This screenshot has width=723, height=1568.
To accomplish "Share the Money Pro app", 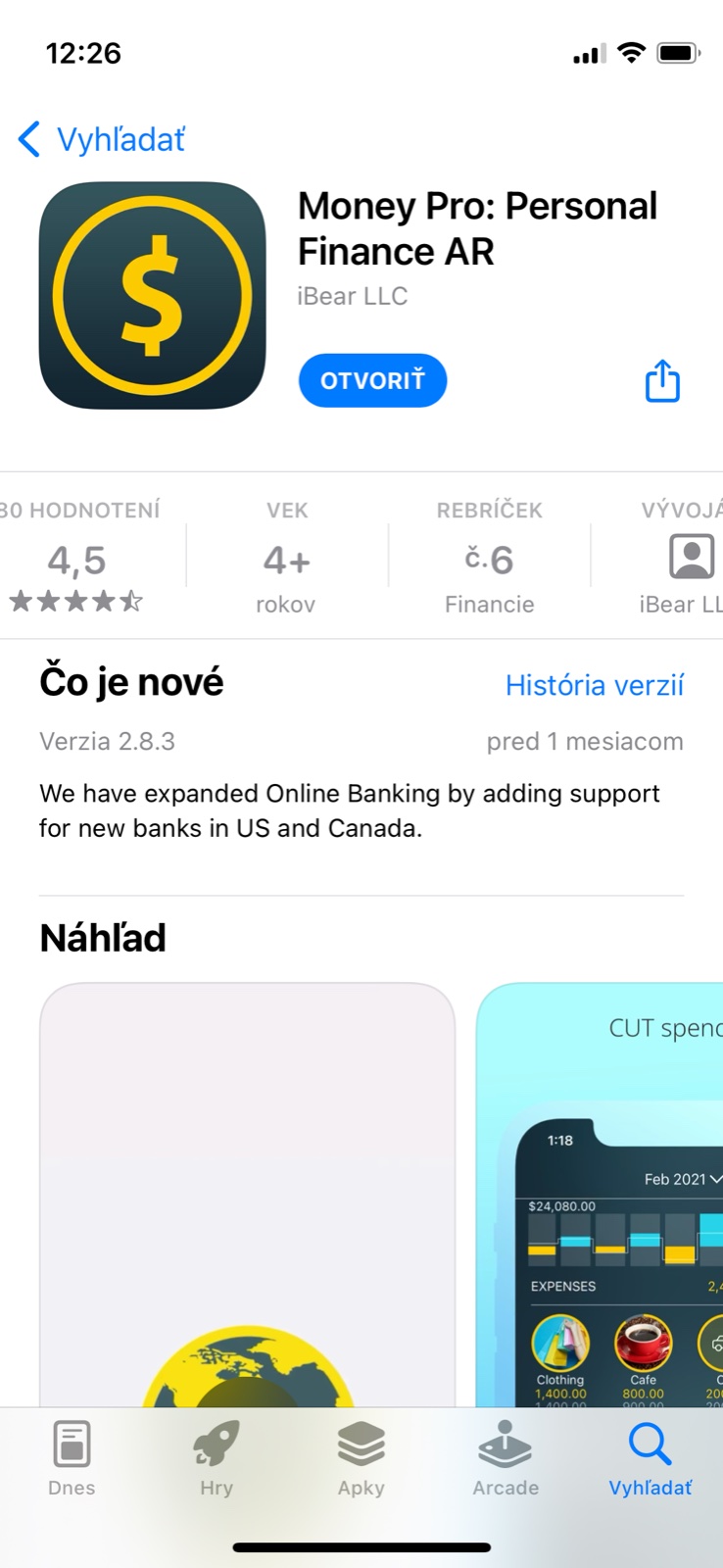I will pyautogui.click(x=662, y=381).
